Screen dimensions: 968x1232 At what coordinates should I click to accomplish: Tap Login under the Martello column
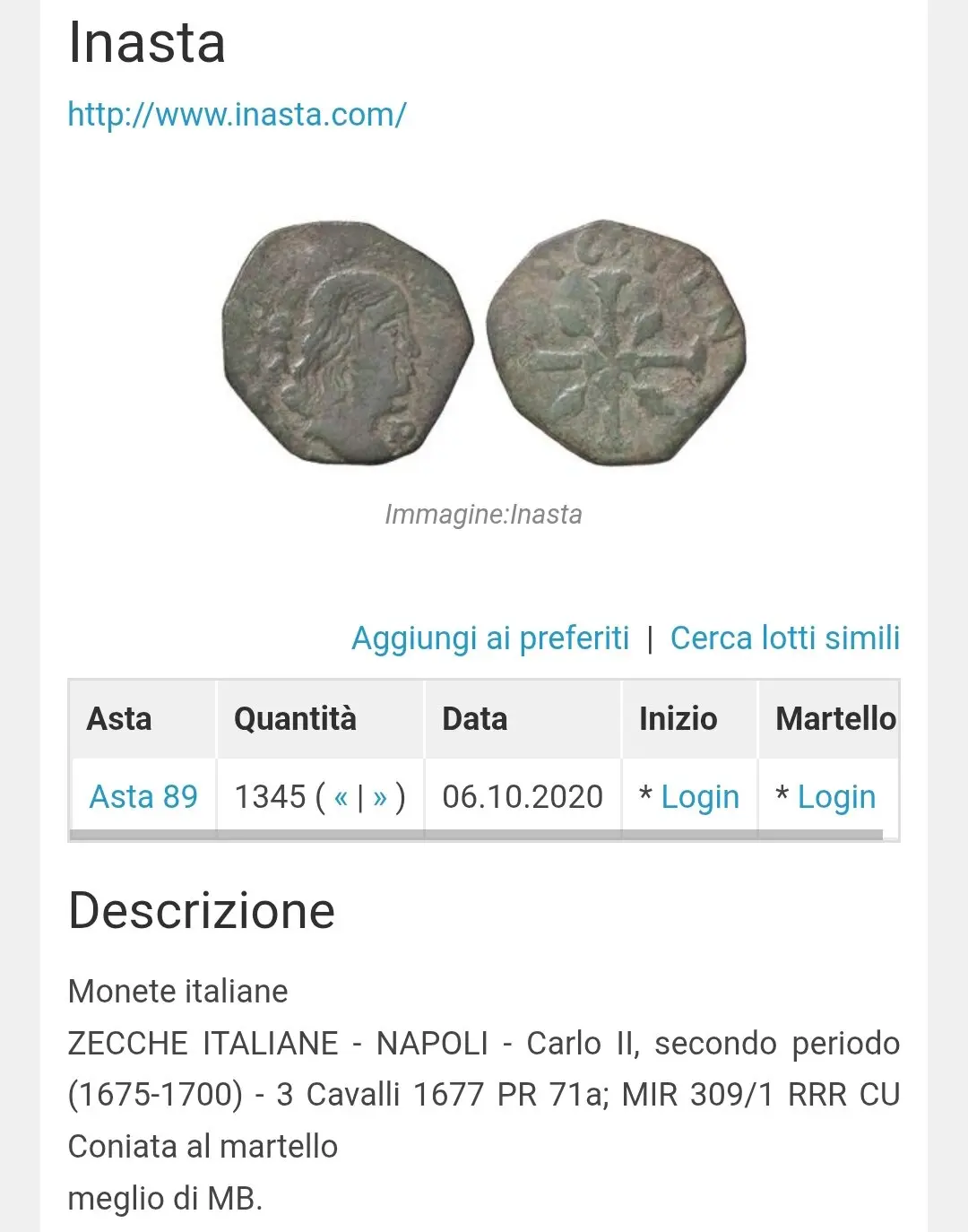tap(835, 796)
